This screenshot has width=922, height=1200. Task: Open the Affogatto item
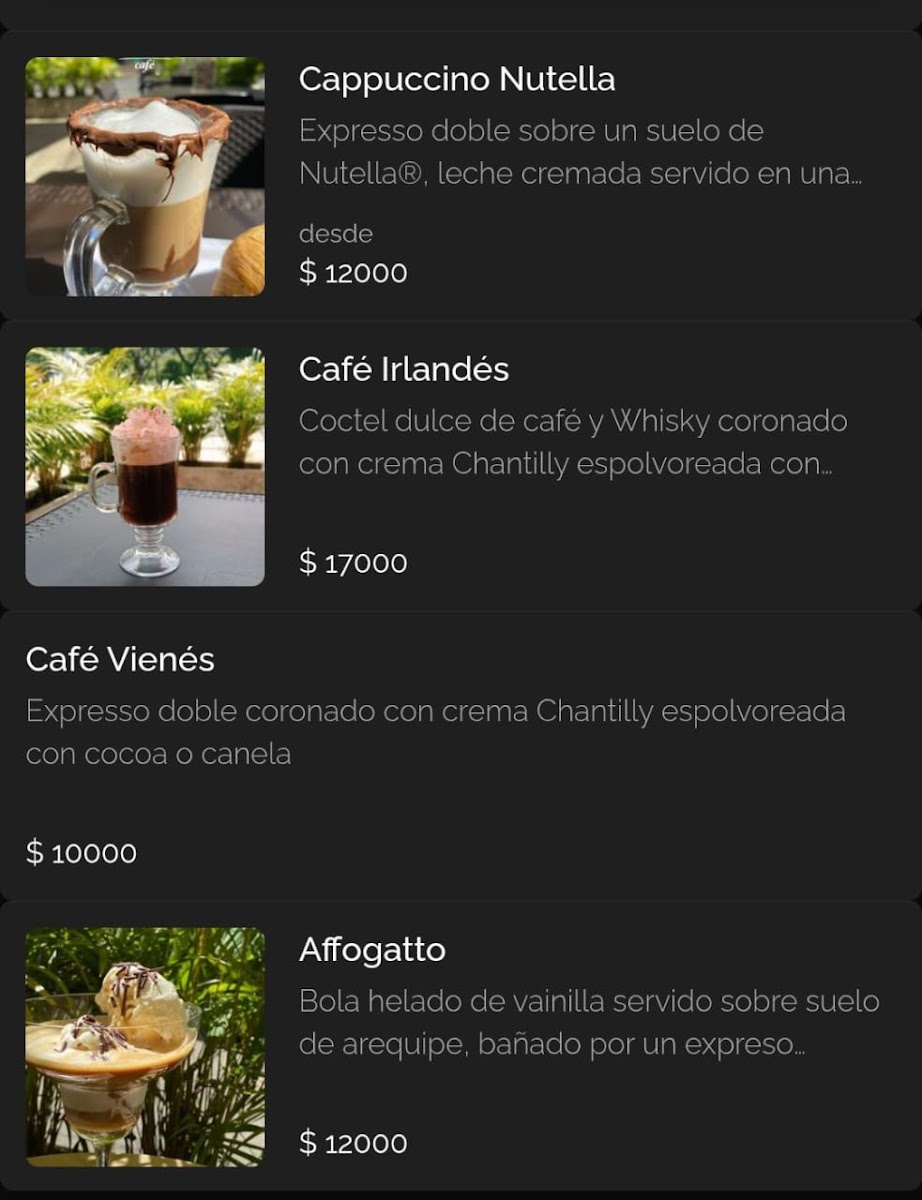[x=372, y=950]
